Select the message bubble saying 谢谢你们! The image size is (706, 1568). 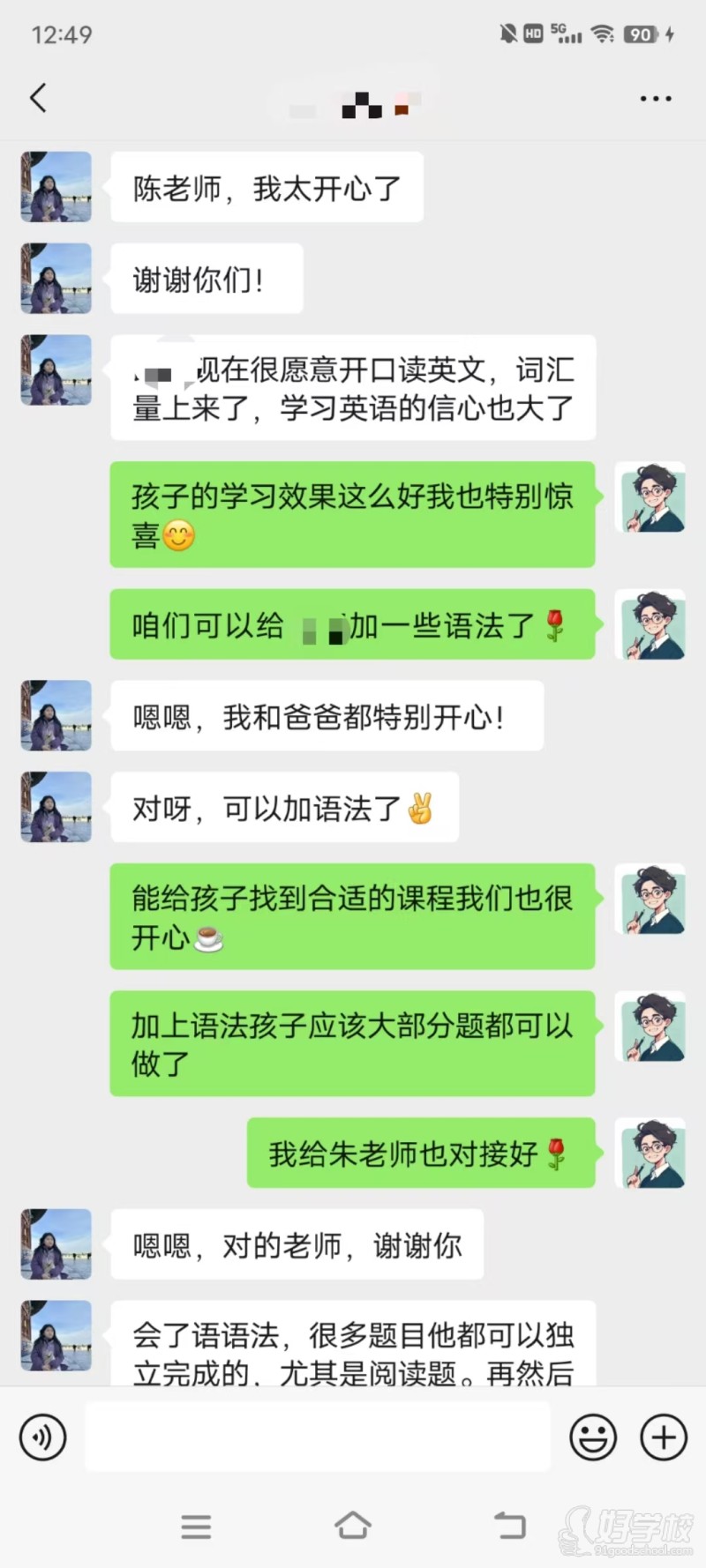(x=206, y=278)
